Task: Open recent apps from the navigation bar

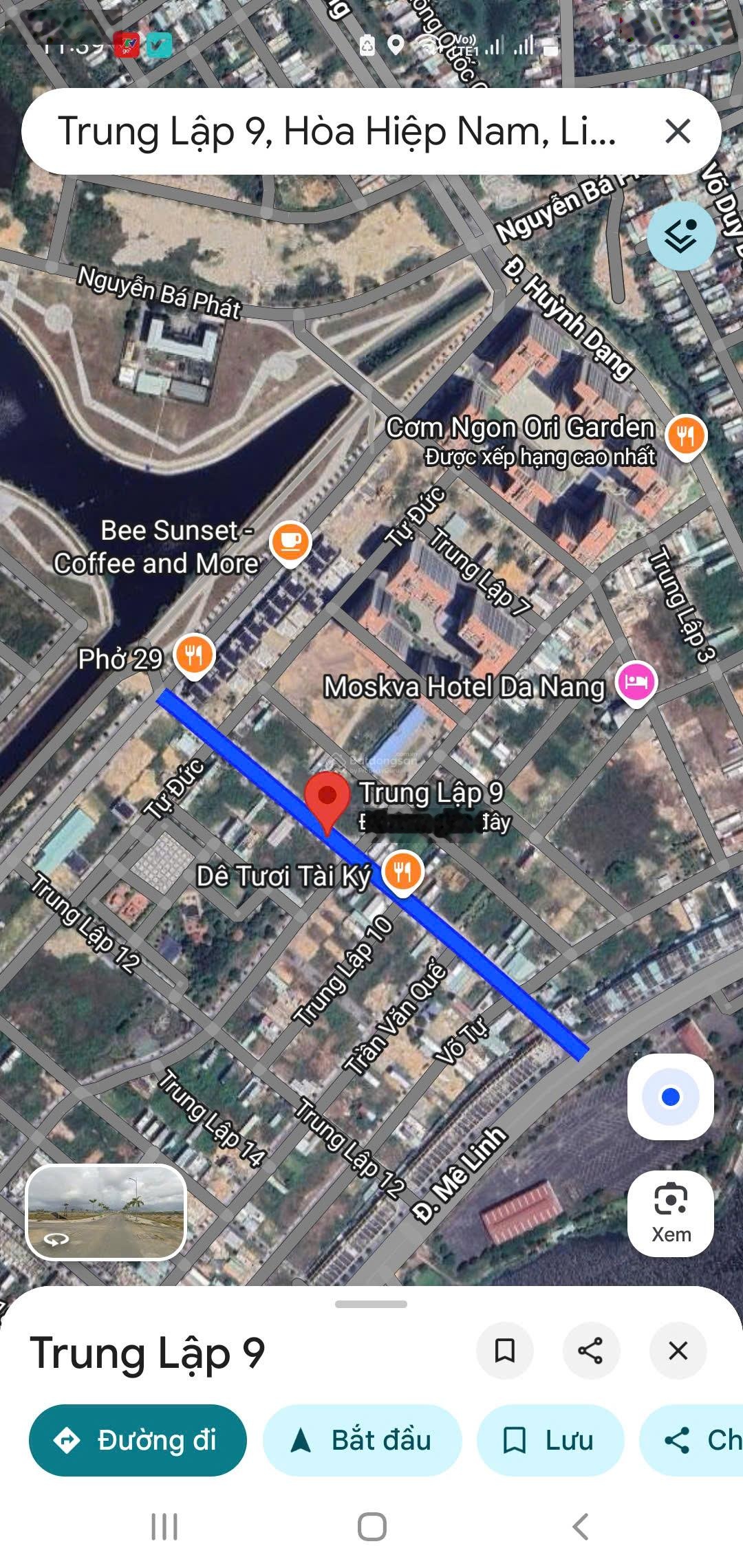Action: point(164,1527)
